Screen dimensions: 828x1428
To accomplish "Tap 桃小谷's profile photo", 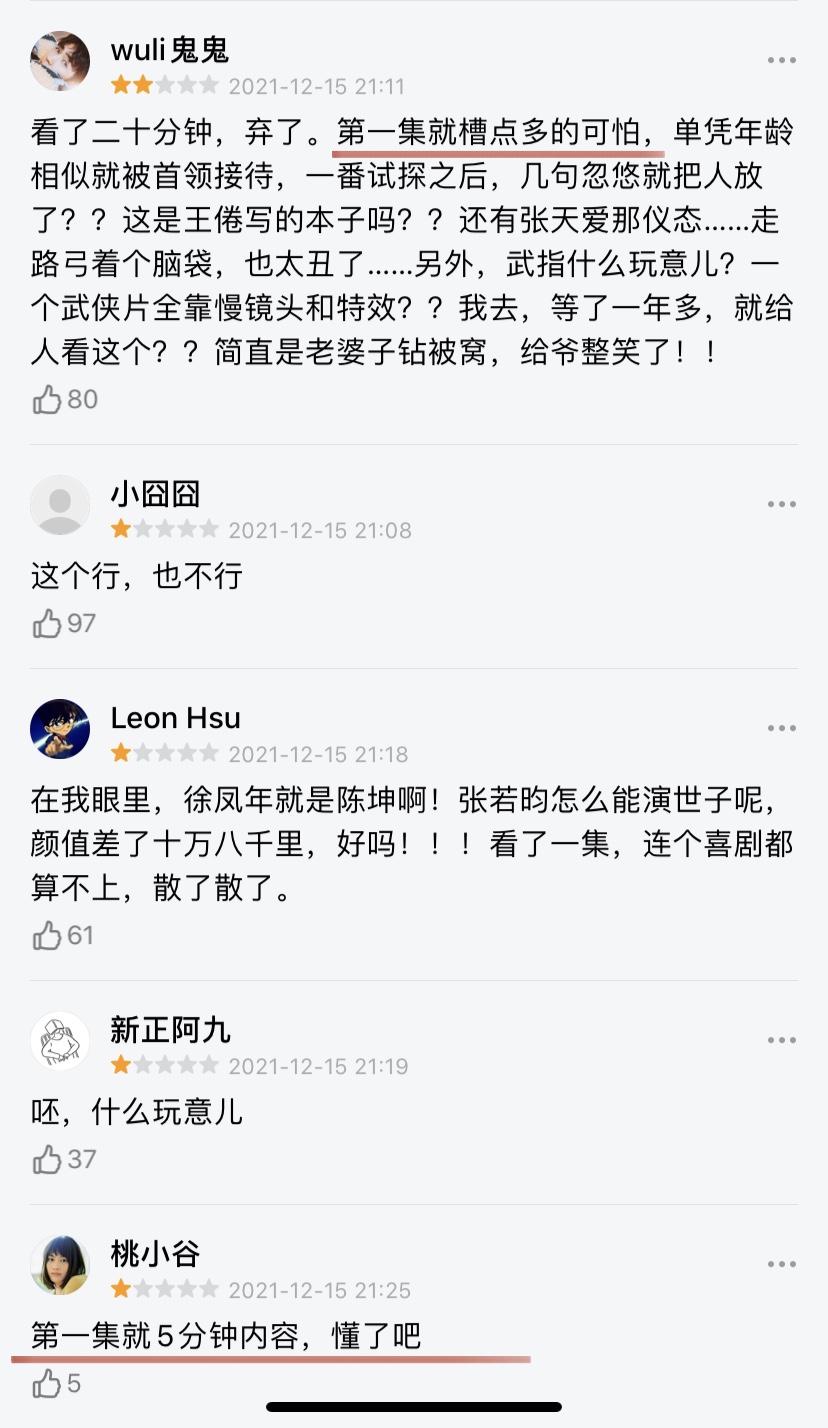I will tap(60, 1263).
